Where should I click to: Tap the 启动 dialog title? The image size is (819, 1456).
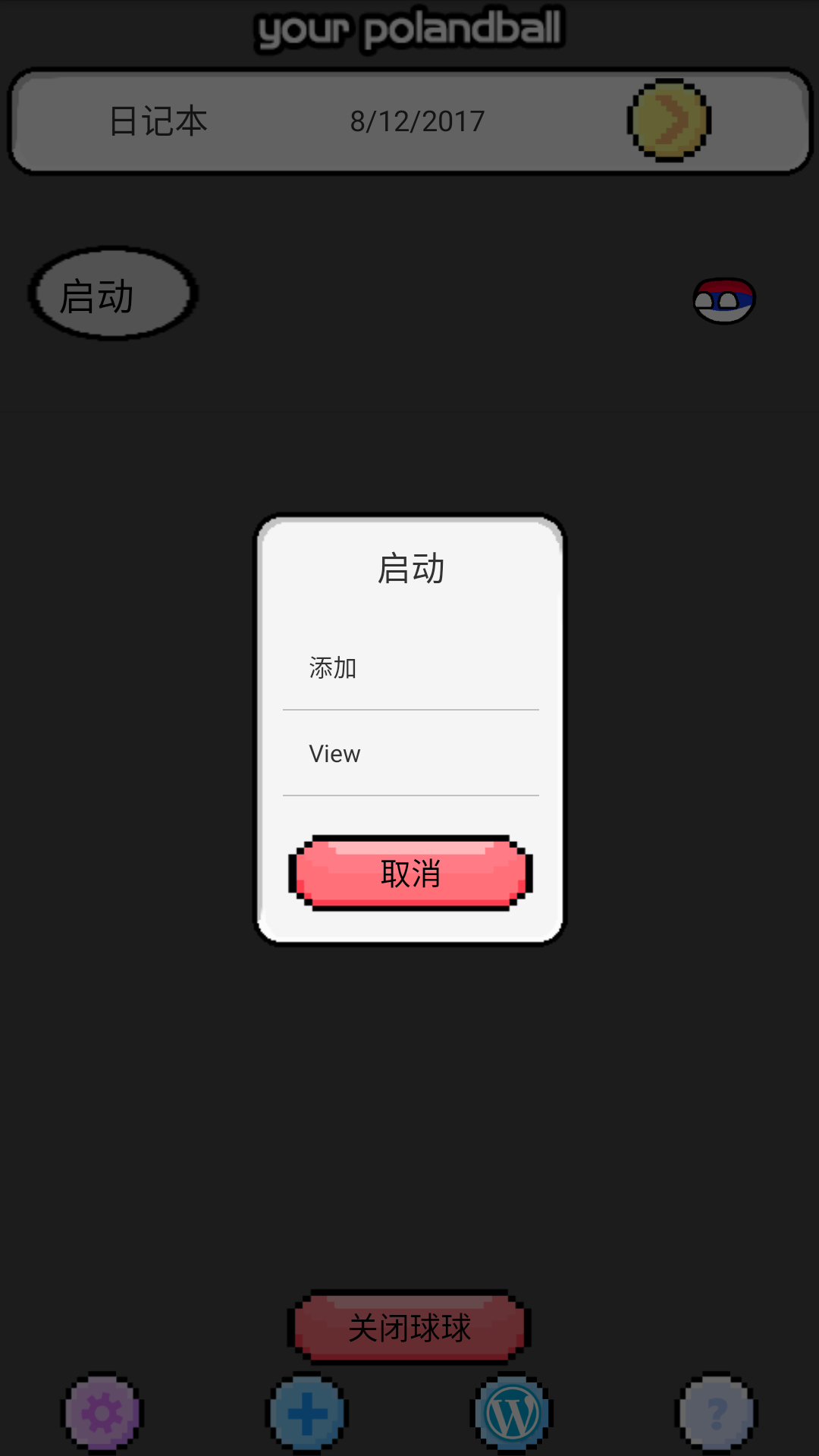pos(409,569)
